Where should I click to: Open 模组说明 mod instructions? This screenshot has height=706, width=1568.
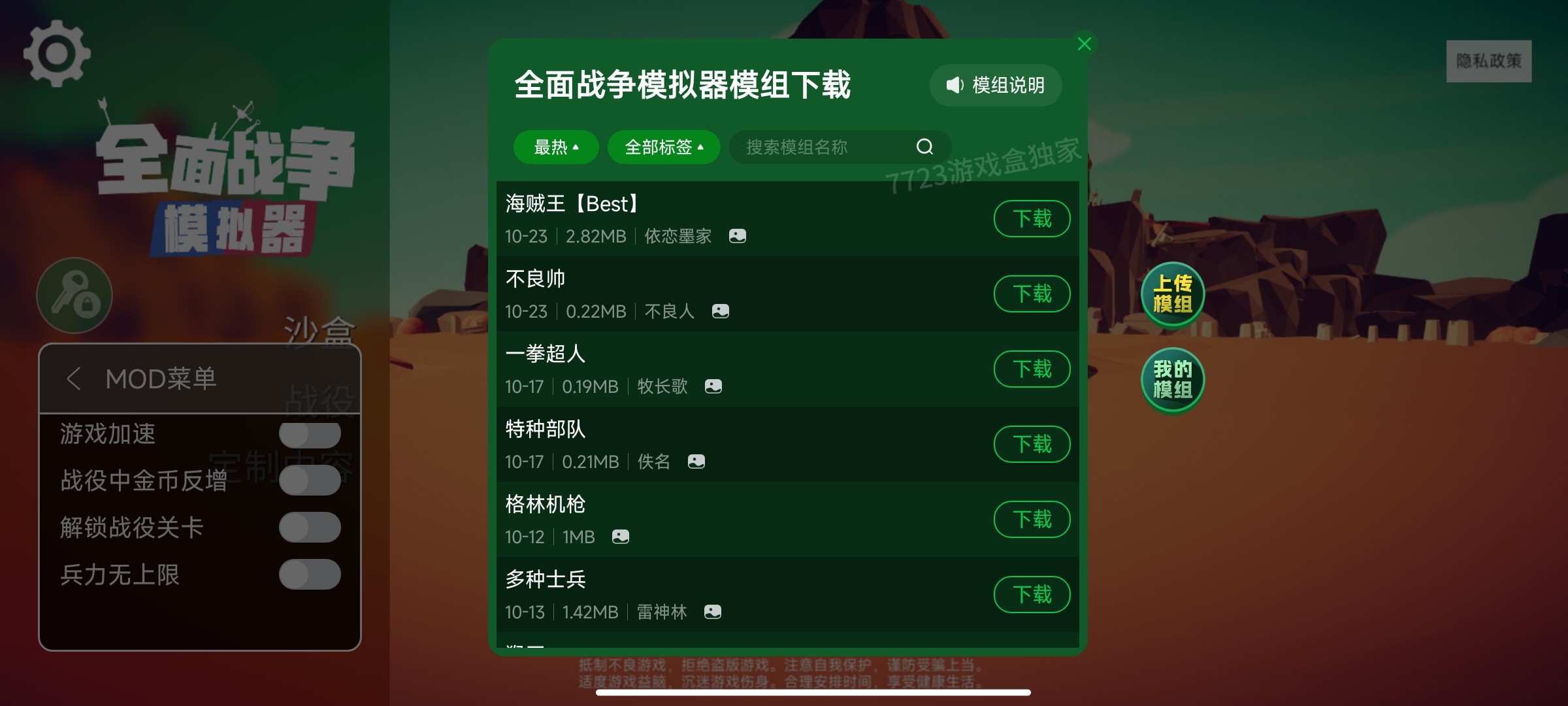996,86
